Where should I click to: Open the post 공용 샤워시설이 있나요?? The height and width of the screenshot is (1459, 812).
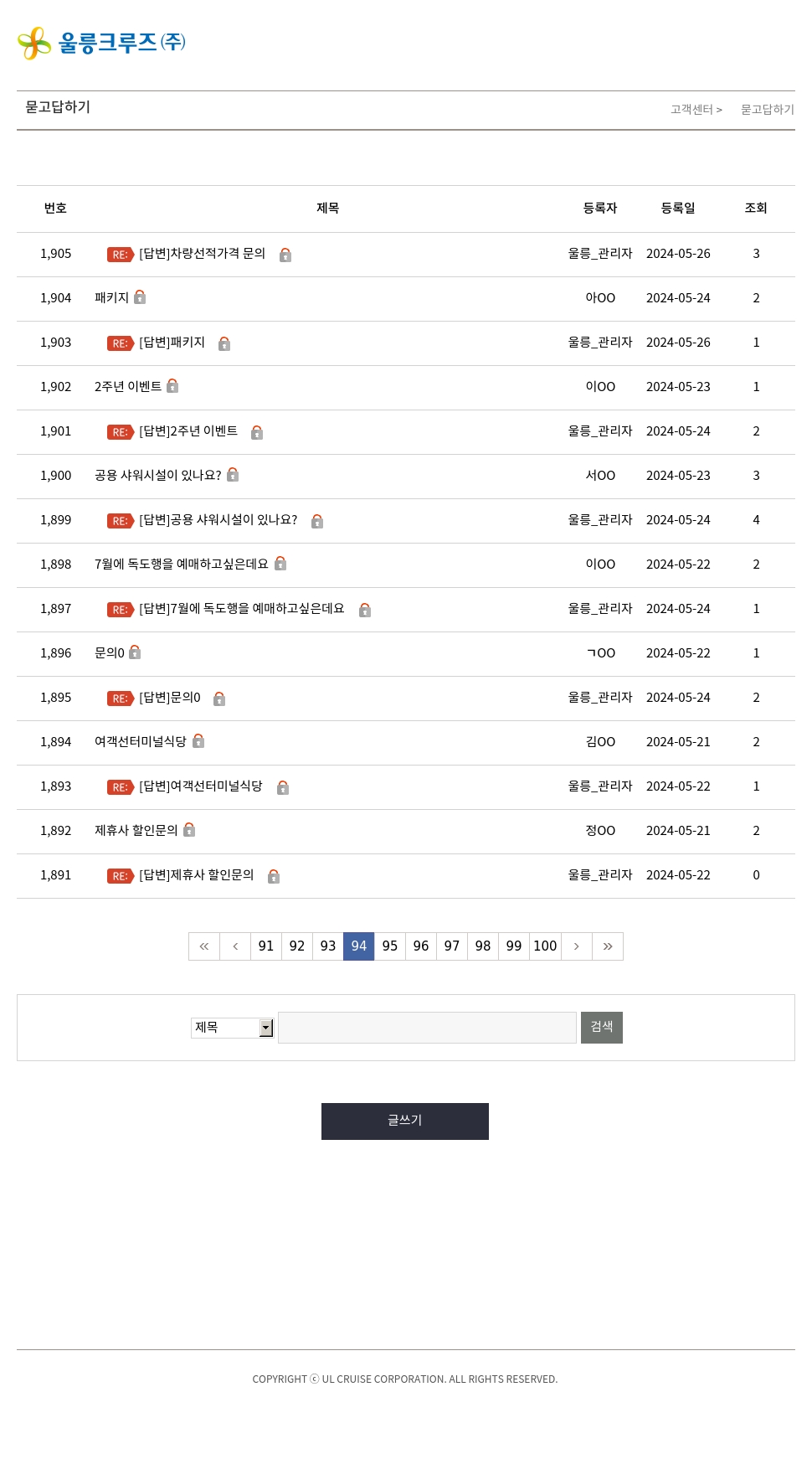click(x=157, y=476)
